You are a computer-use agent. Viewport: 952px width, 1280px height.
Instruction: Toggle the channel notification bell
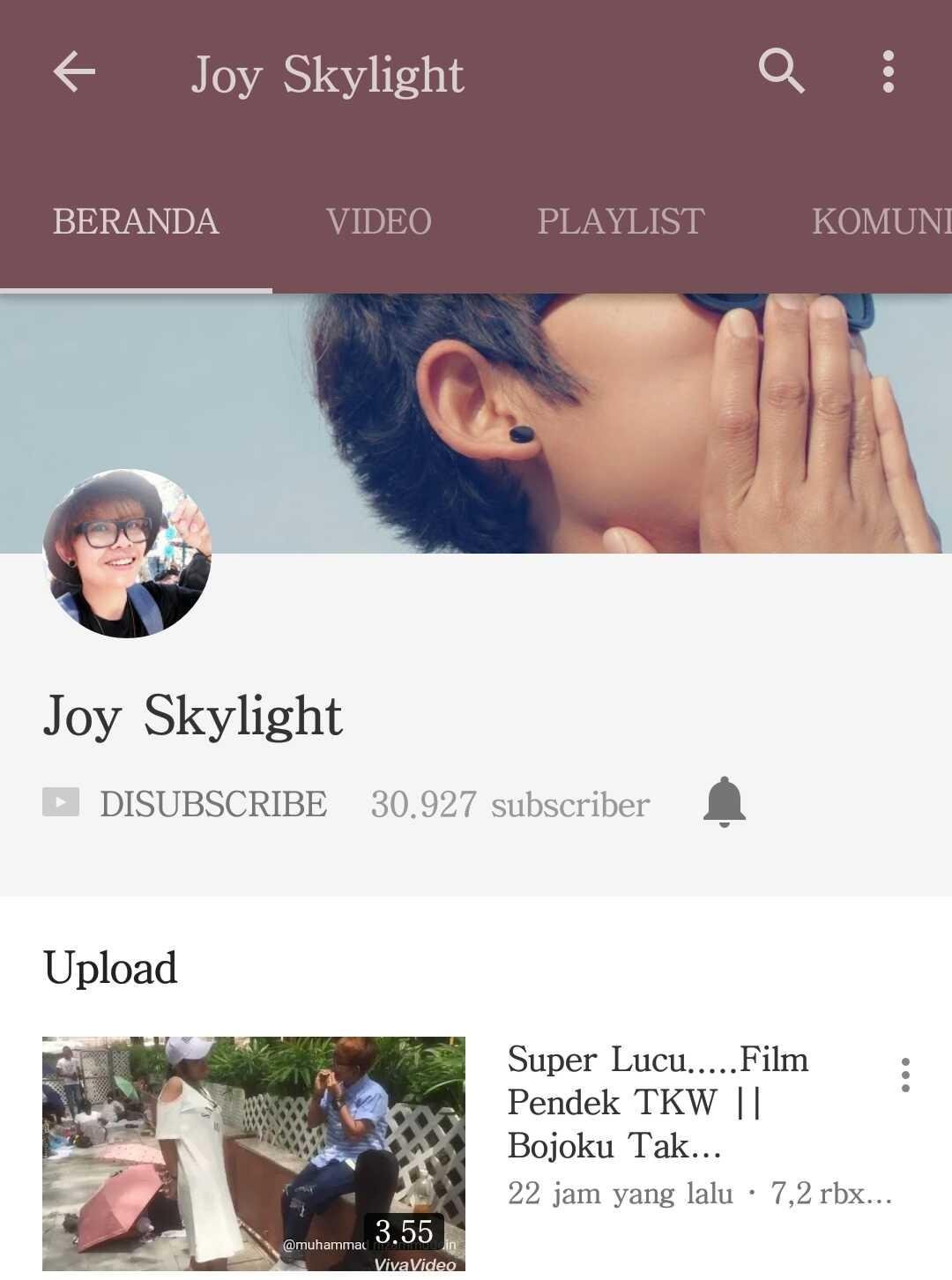[x=725, y=801]
